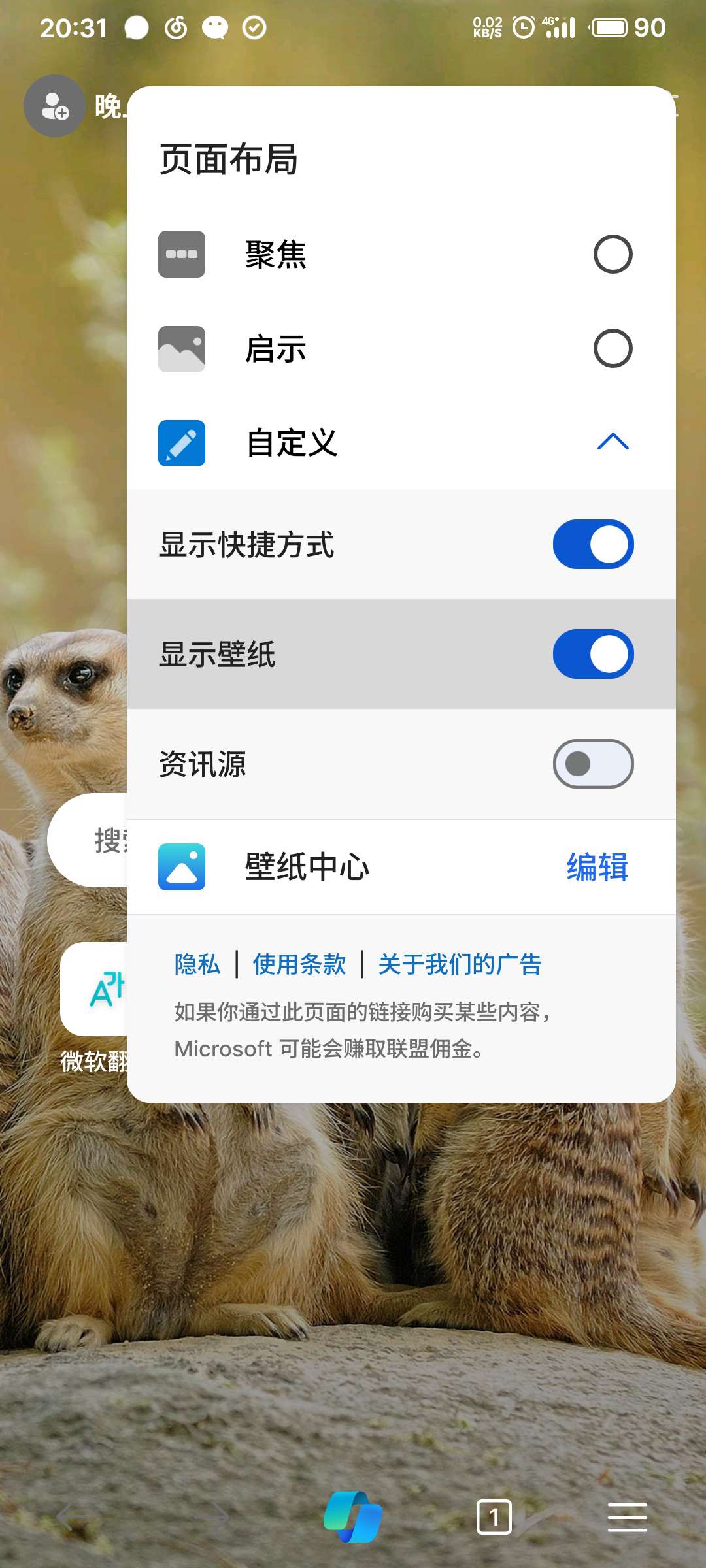Select the 启示 layout option
The height and width of the screenshot is (1568, 706).
612,348
